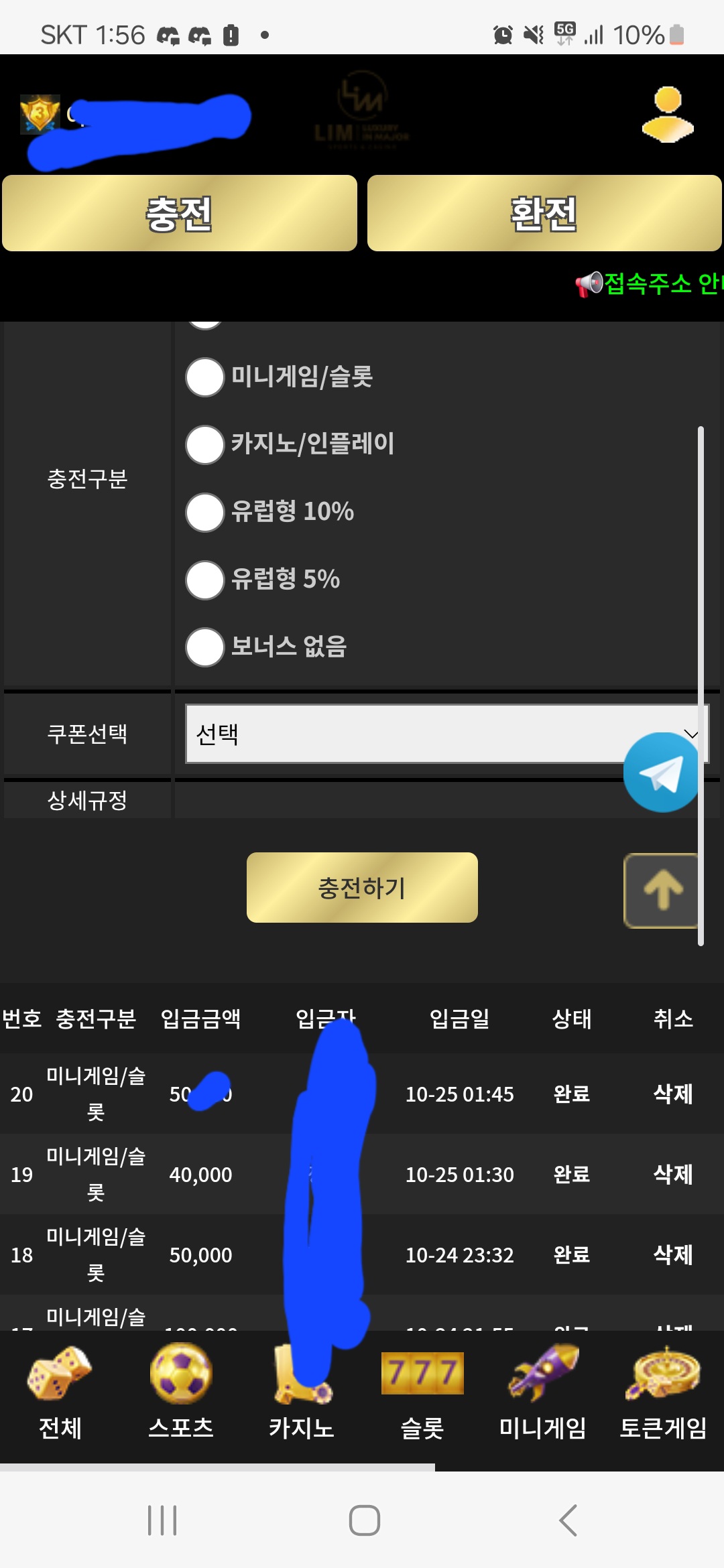Delete deposit record number 19
Screen dimensions: 724x1568
point(672,1175)
